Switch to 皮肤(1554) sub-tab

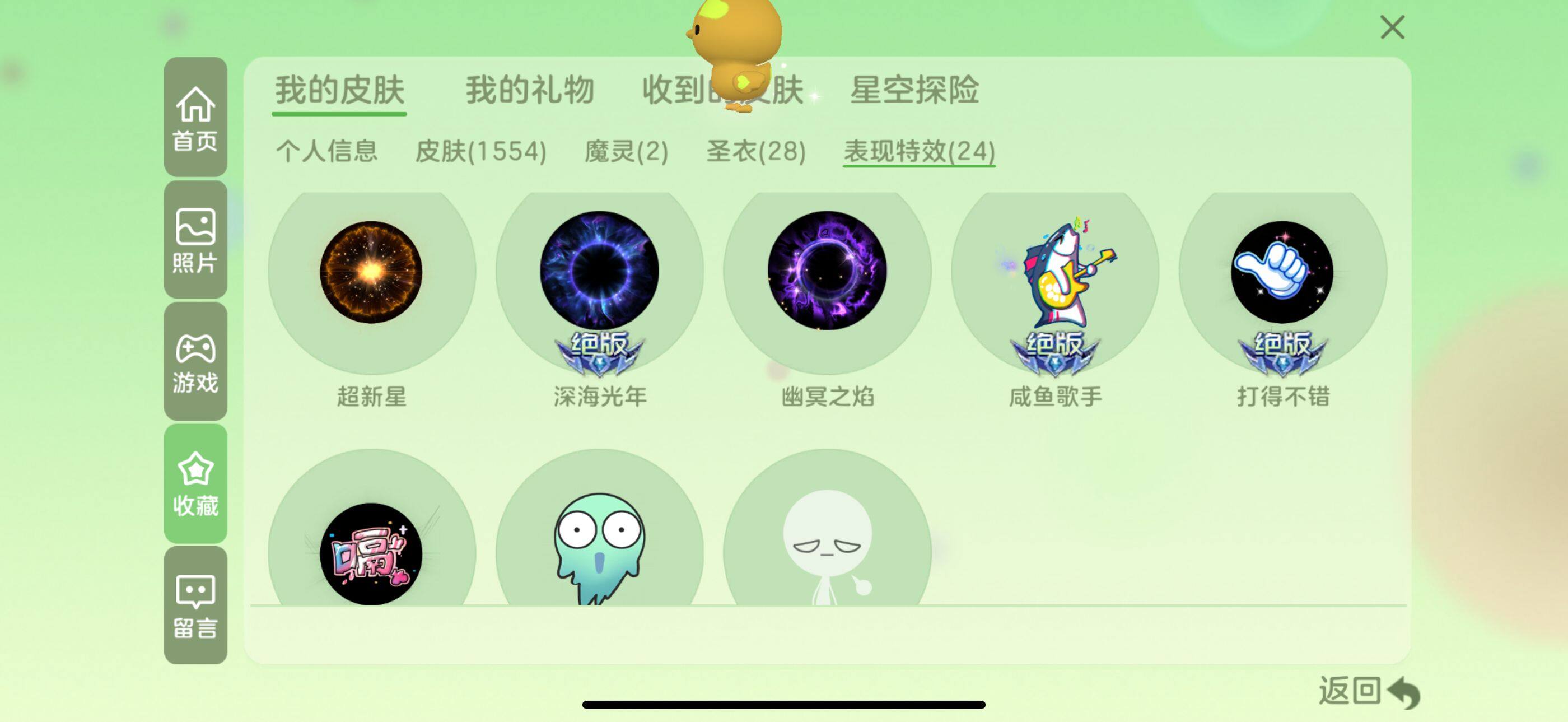[480, 151]
